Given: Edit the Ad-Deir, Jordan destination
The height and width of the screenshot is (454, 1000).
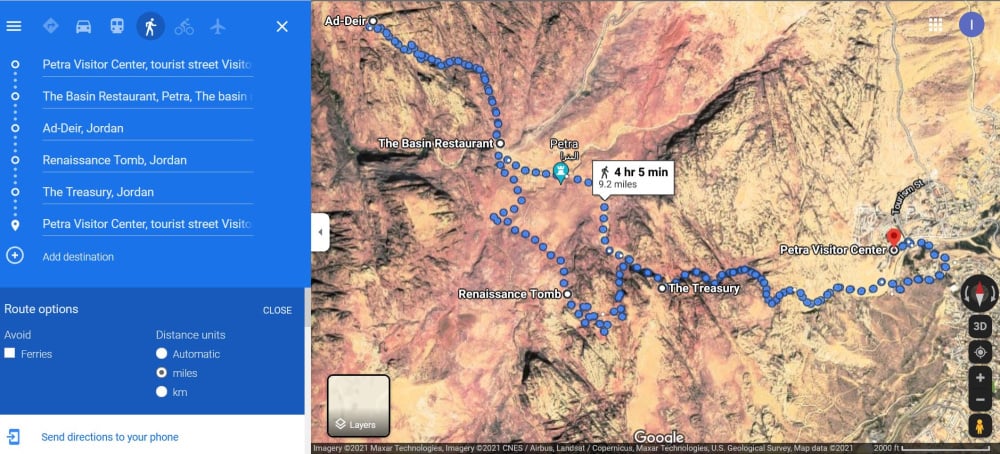Looking at the screenshot, I should (x=146, y=128).
